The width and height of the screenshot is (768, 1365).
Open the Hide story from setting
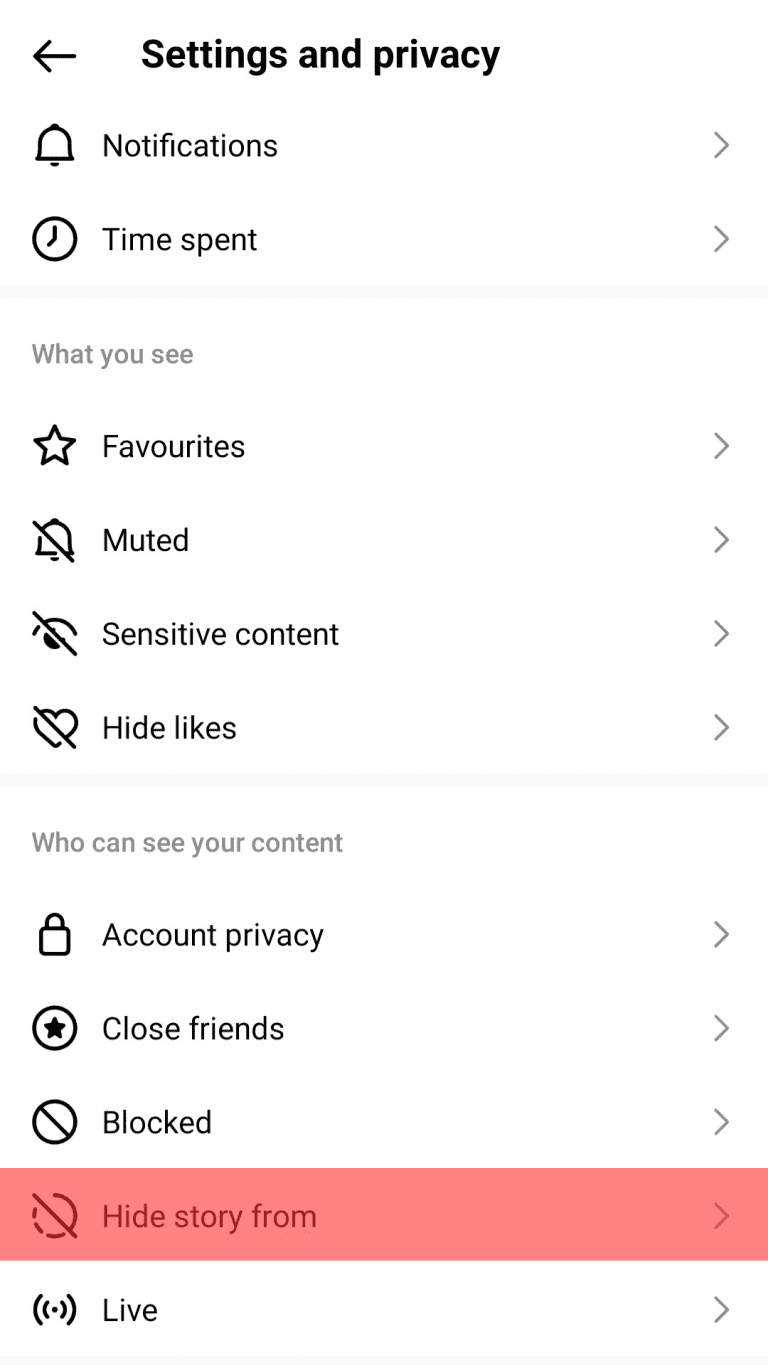click(300, 1215)
